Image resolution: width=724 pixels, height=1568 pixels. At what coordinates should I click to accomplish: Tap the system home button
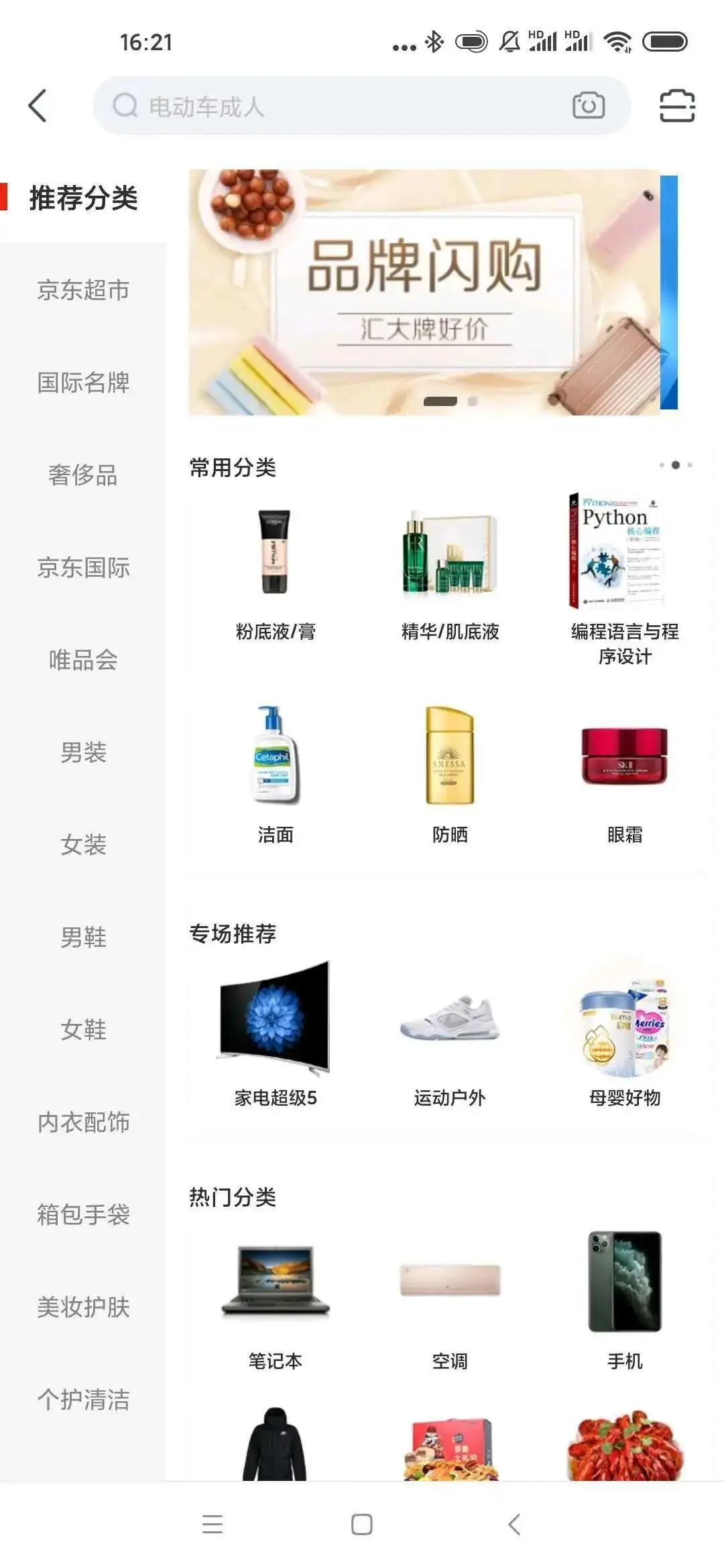[x=362, y=1524]
